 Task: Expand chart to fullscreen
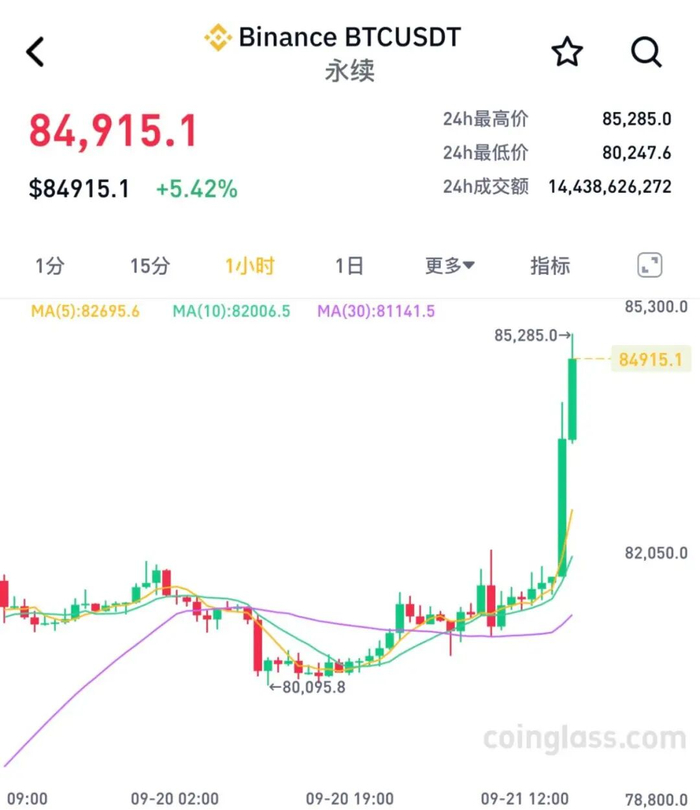[649, 266]
